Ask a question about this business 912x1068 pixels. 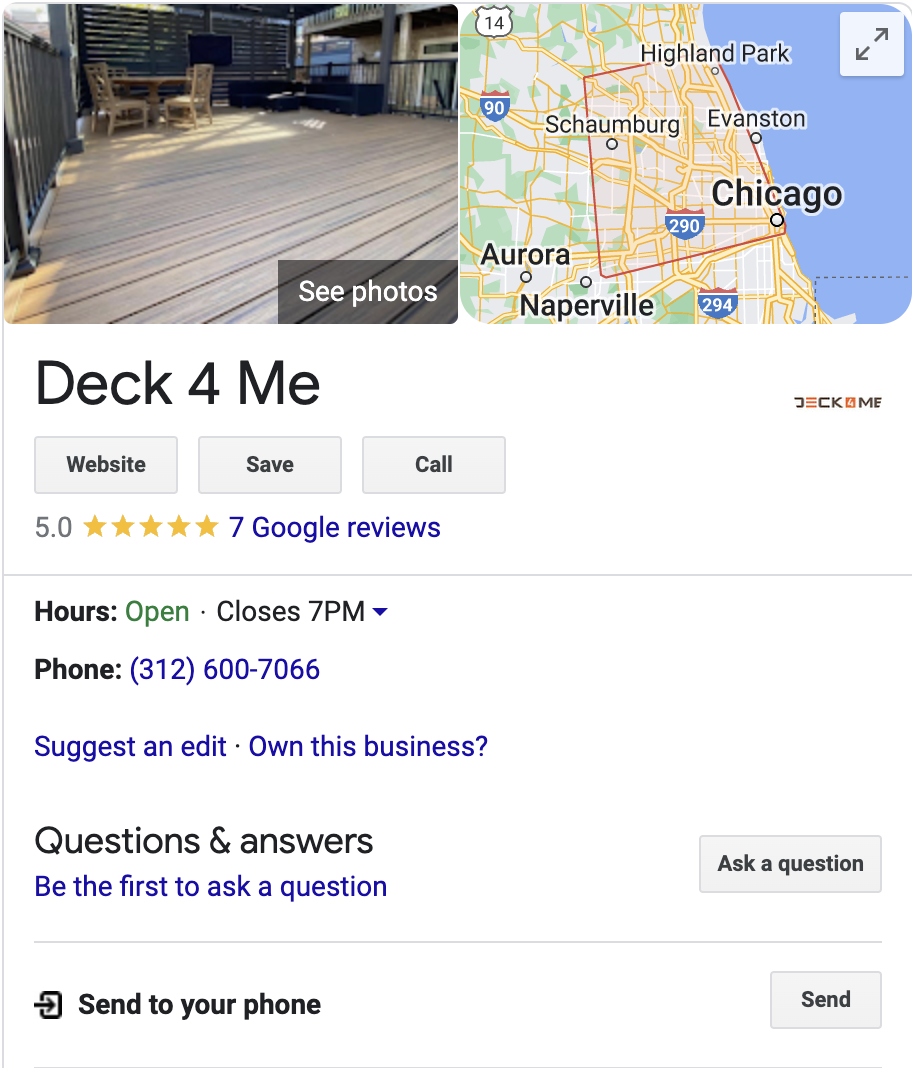pyautogui.click(x=790, y=864)
